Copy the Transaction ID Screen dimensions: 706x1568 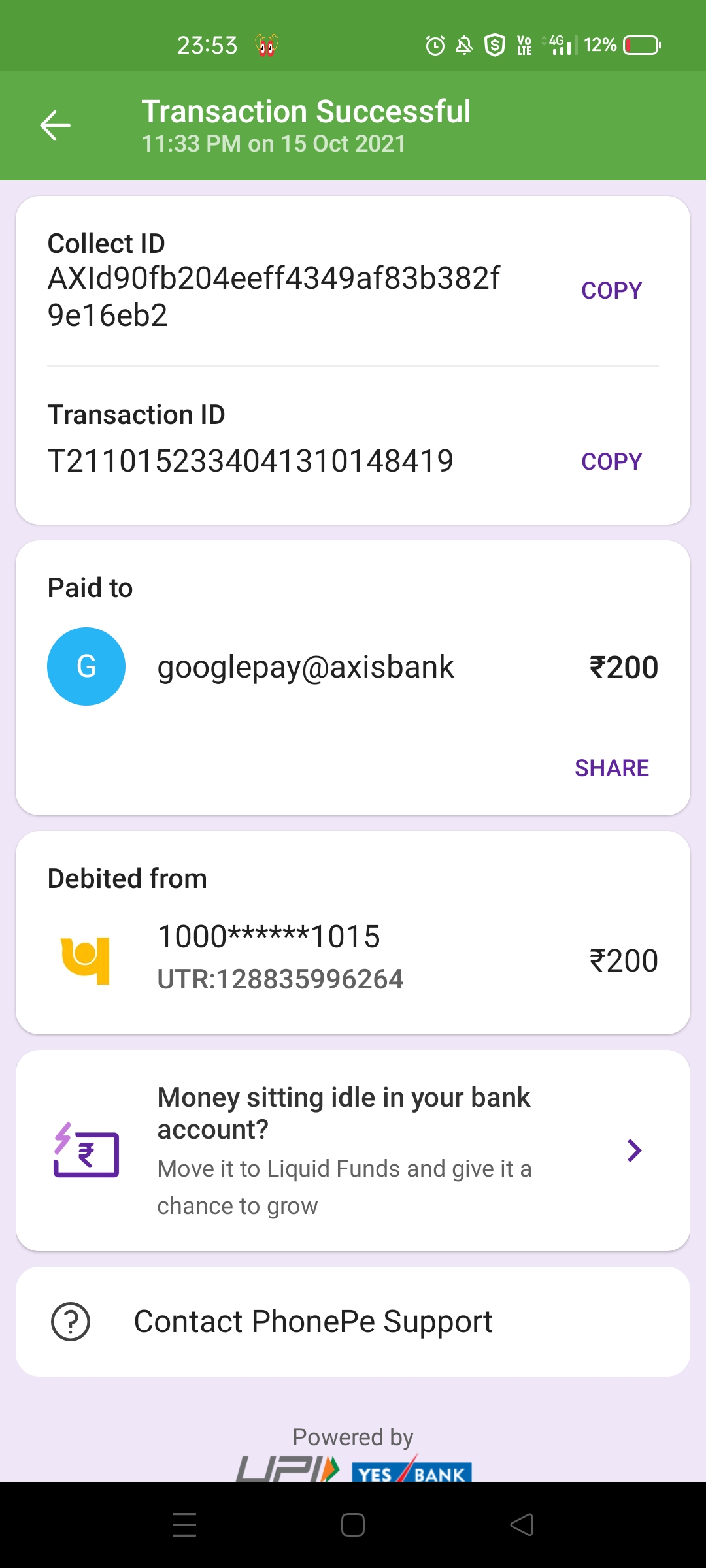coord(611,462)
